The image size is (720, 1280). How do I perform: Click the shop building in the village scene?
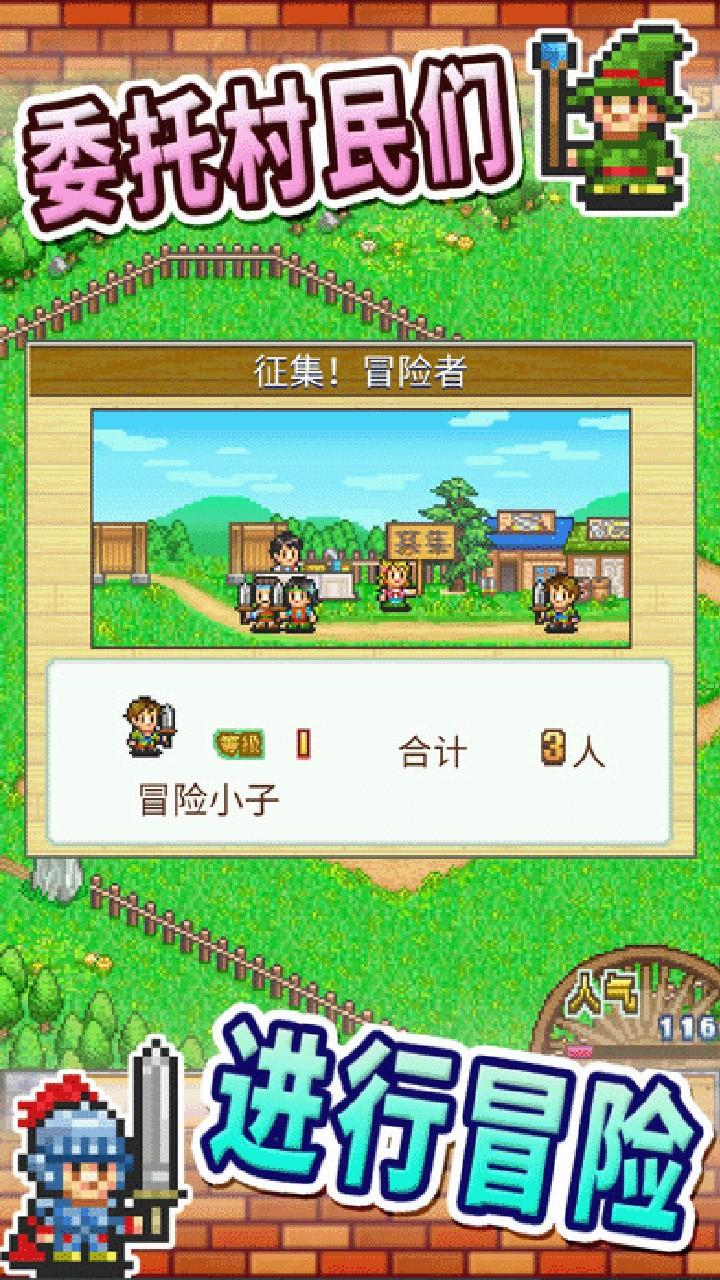[x=525, y=545]
